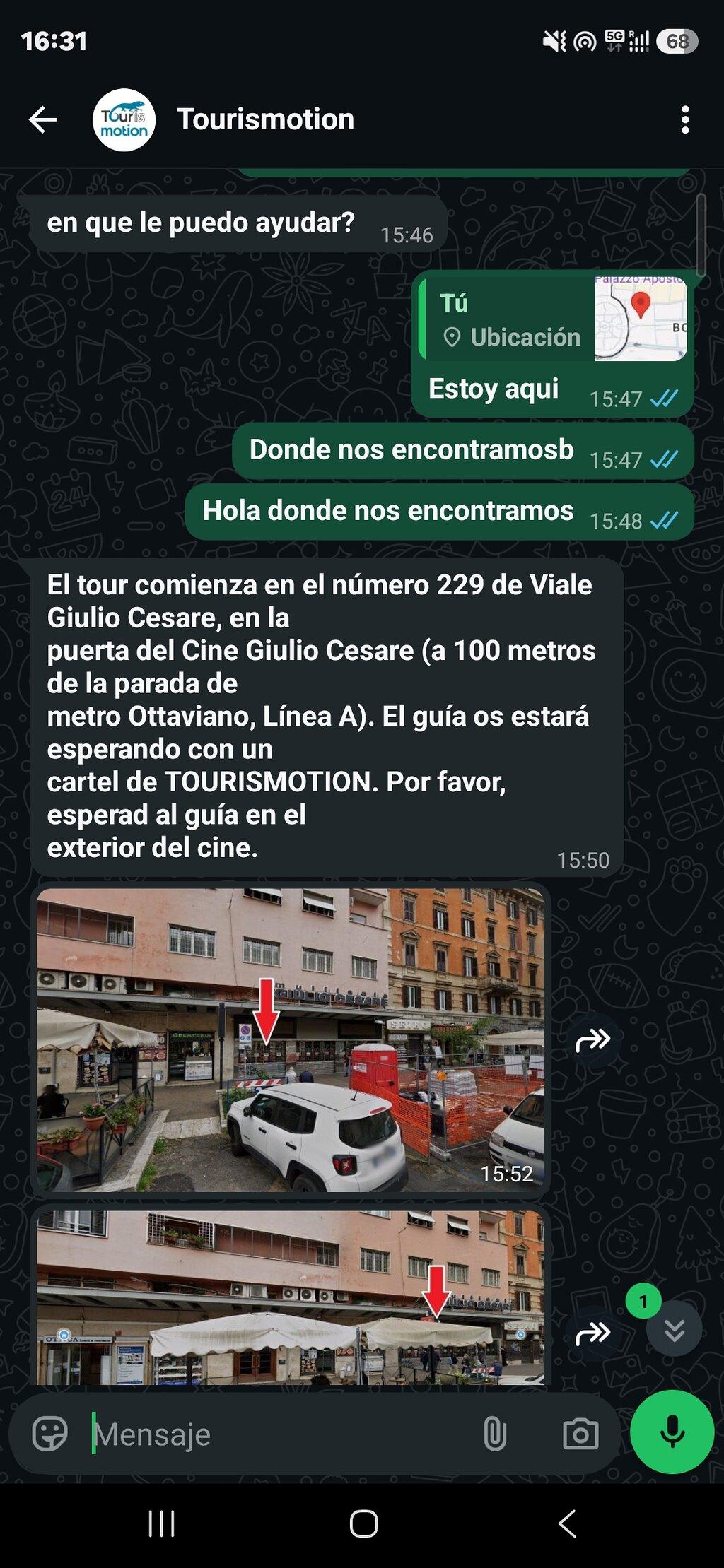Attach a file with the paperclip
Screen dimensions: 724x1568
coord(495,1434)
